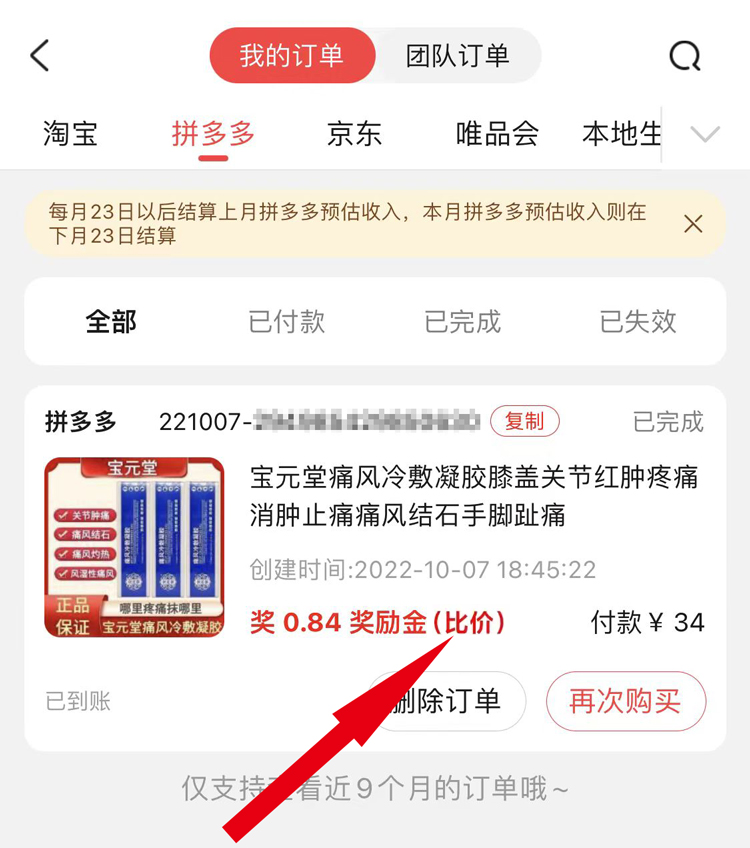Select the 拼多多 platform tab
The height and width of the screenshot is (848, 750).
click(213, 133)
